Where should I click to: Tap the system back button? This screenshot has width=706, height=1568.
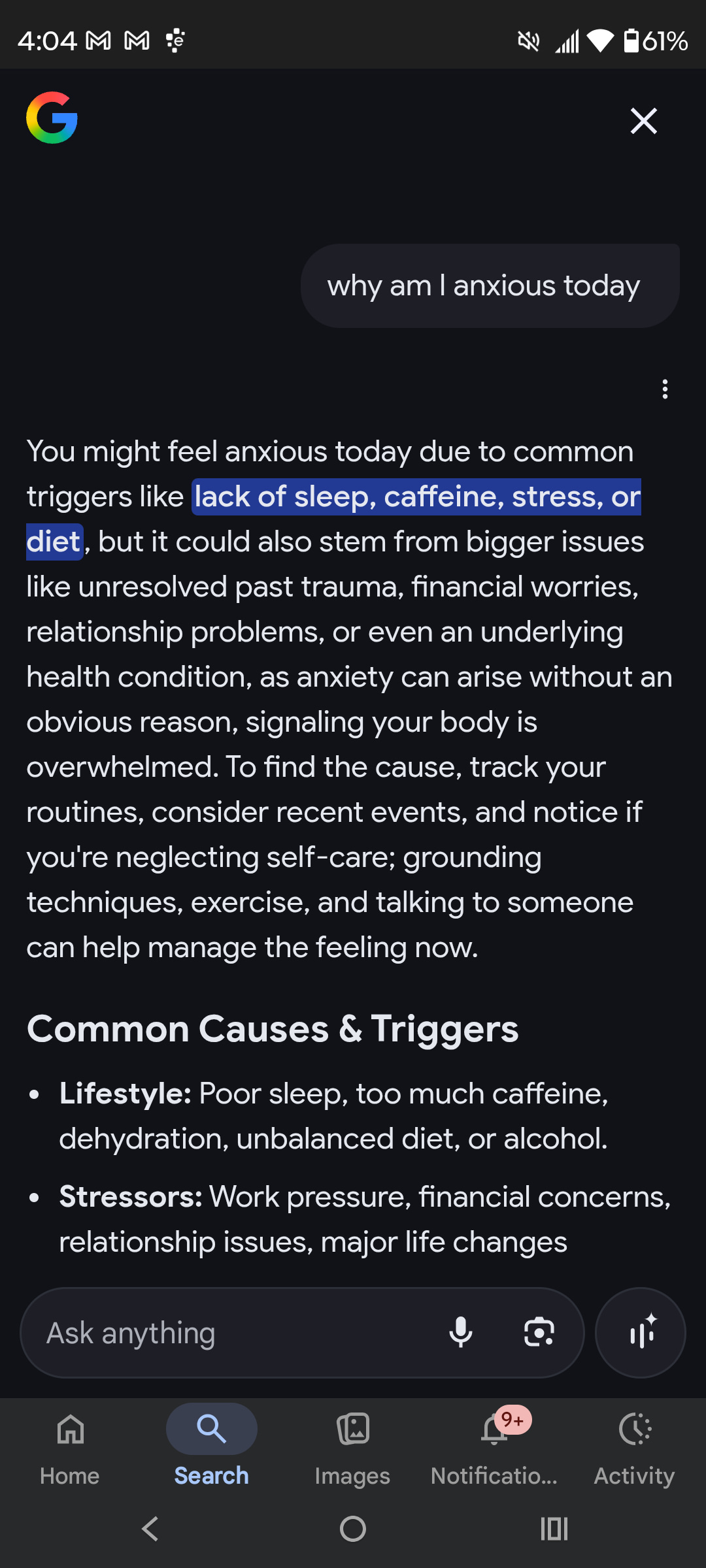(150, 1529)
